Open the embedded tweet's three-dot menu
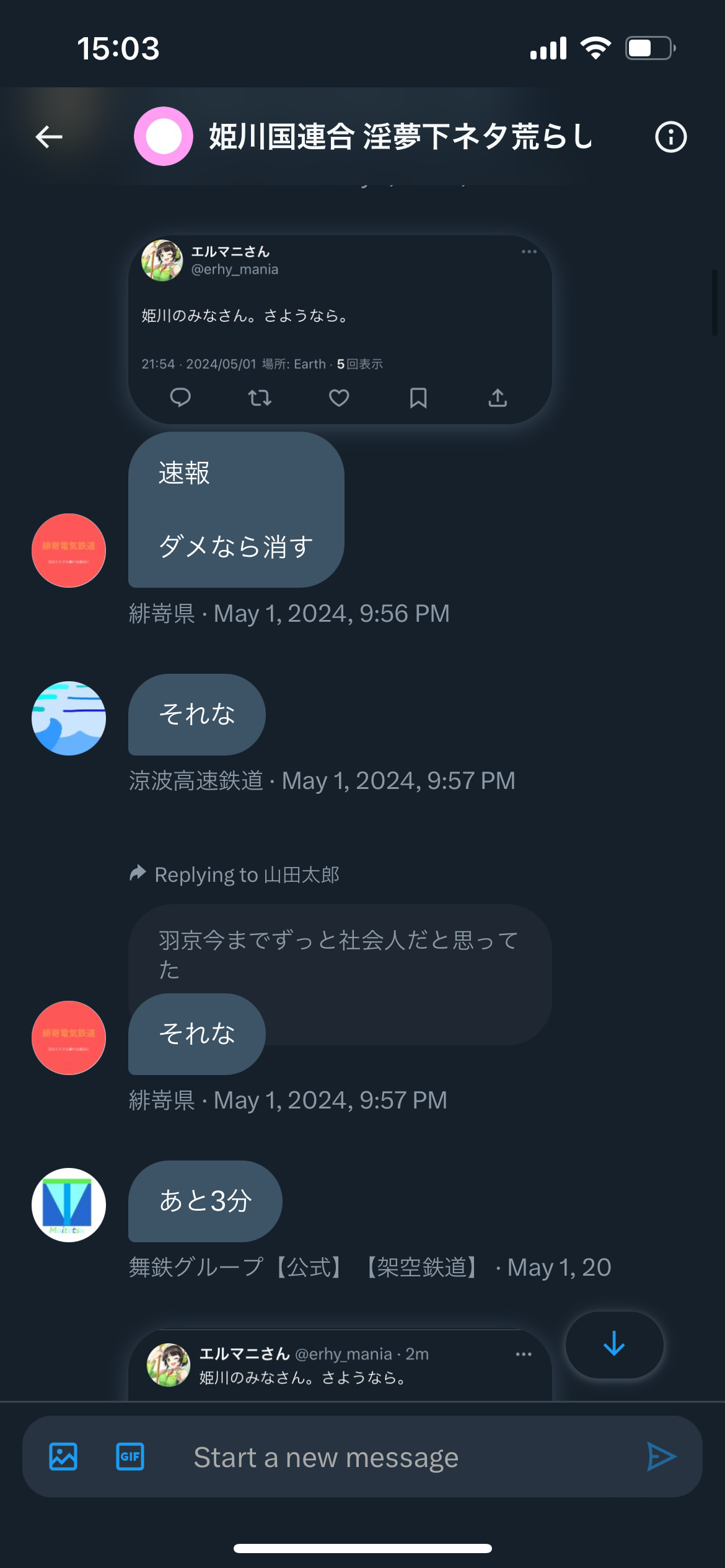Image resolution: width=725 pixels, height=1568 pixels. (524, 1354)
